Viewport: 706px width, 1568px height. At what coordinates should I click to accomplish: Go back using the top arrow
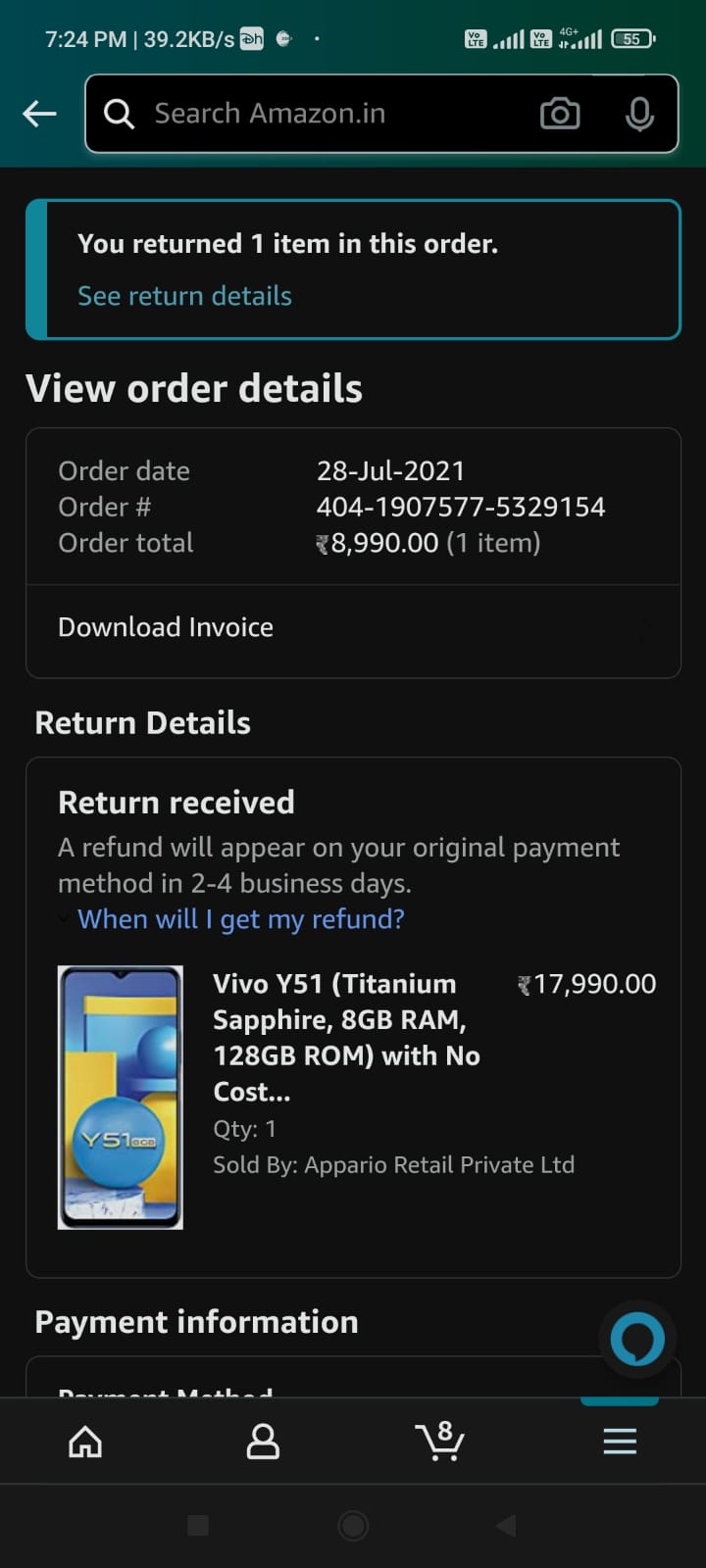[x=39, y=114]
